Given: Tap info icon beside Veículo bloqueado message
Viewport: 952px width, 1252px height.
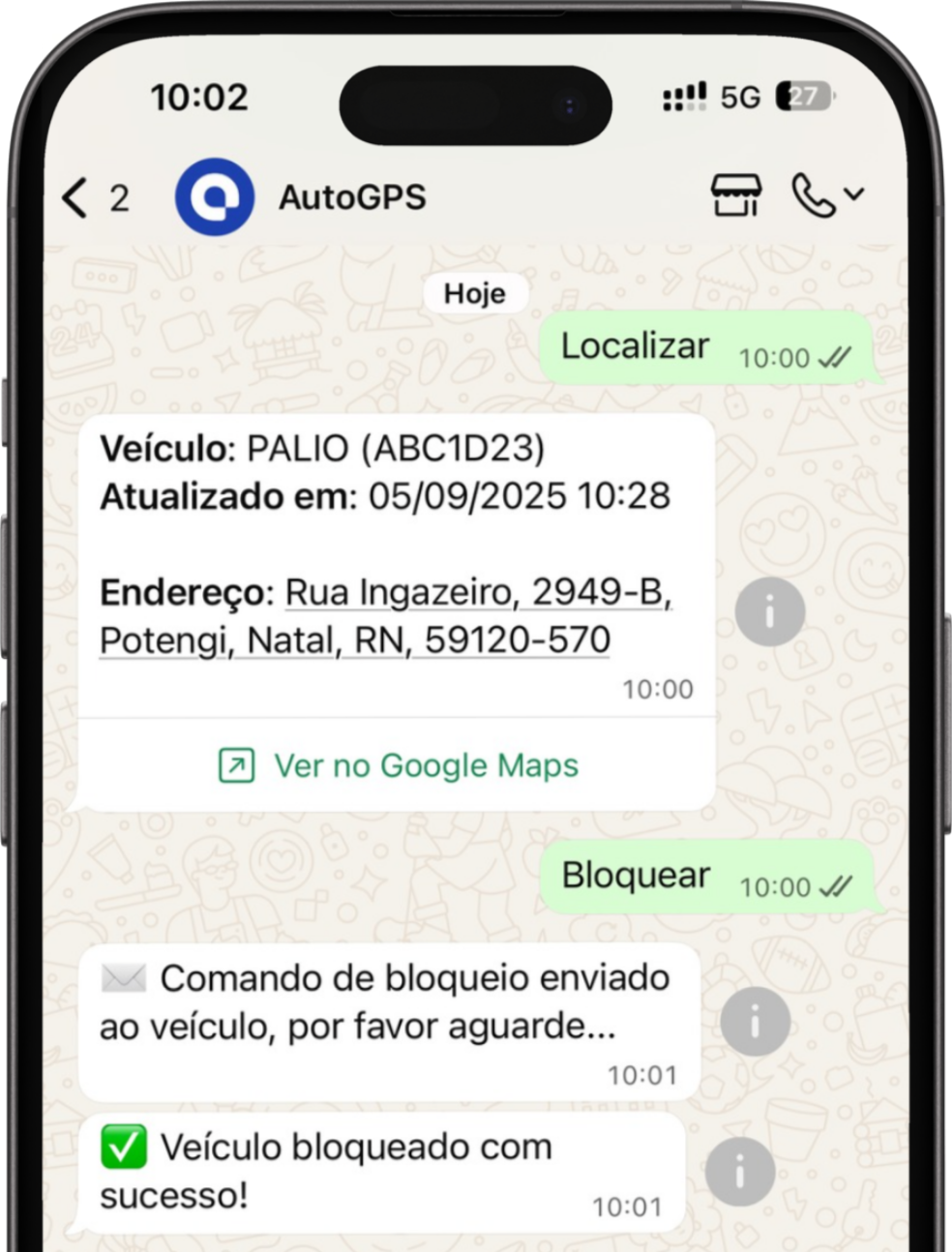Looking at the screenshot, I should click(740, 1172).
